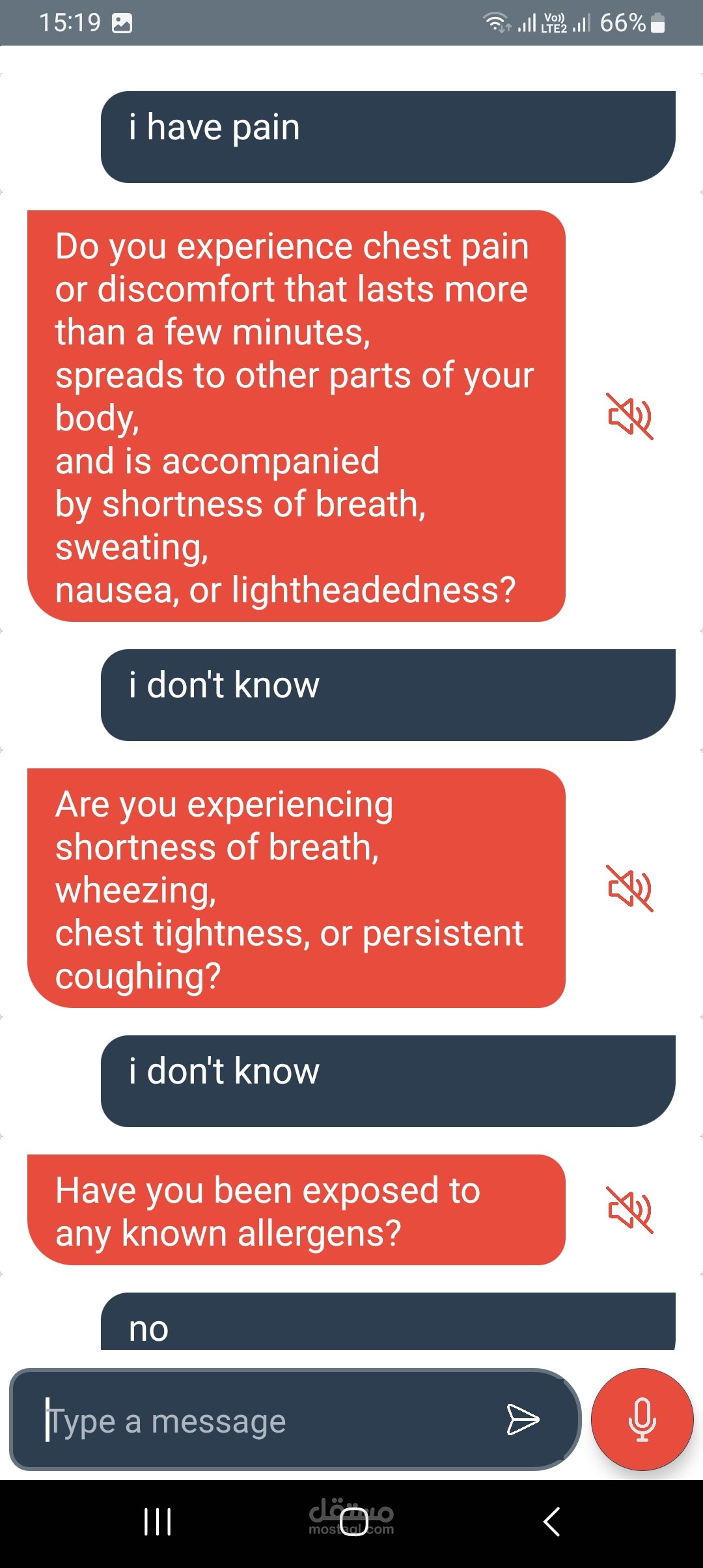The height and width of the screenshot is (1568, 703).
Task: Start voice input with the microphone button
Action: coord(642,1420)
